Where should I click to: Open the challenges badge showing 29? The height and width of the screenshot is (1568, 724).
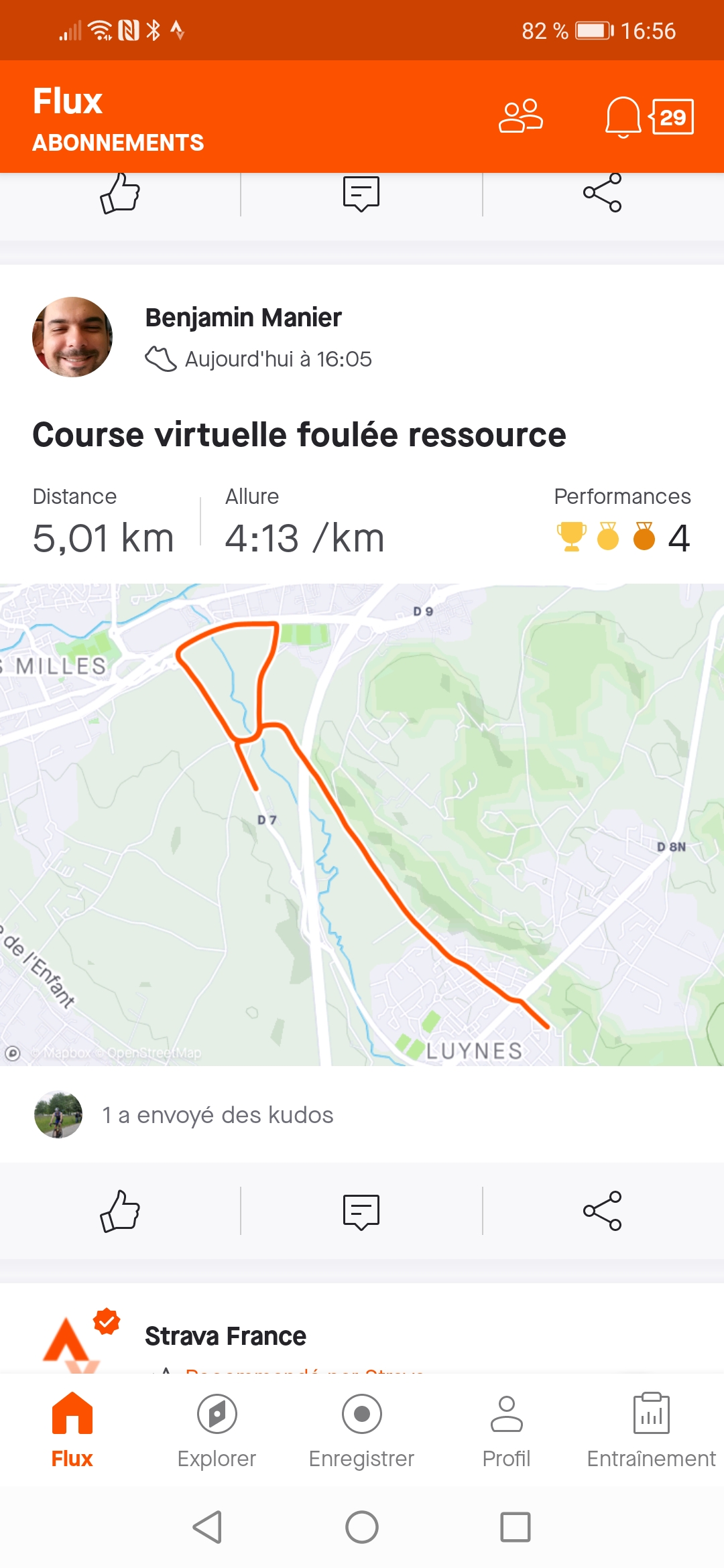(x=671, y=117)
